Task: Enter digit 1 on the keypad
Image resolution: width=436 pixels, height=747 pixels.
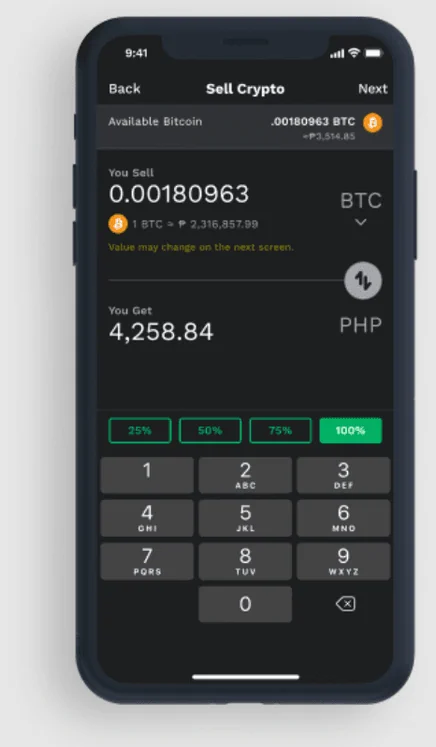Action: (x=147, y=475)
